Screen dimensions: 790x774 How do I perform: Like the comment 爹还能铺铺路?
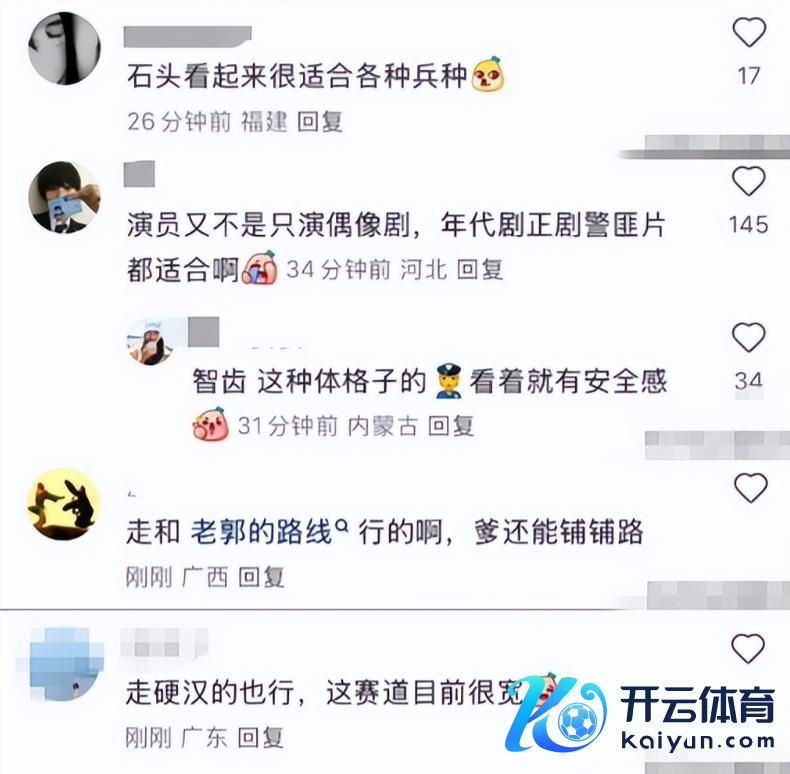[x=749, y=489]
